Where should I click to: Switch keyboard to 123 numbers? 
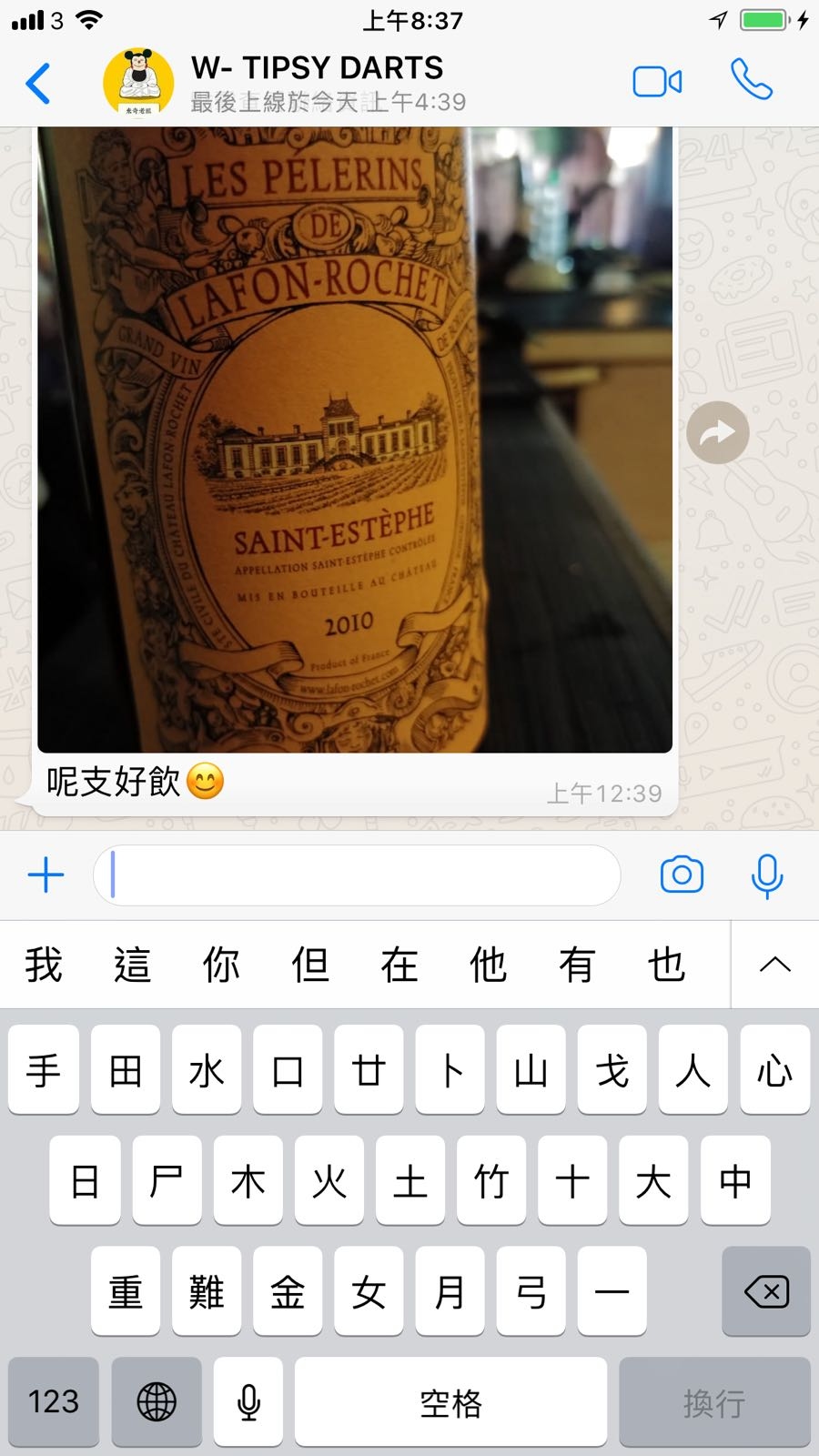[x=54, y=1401]
